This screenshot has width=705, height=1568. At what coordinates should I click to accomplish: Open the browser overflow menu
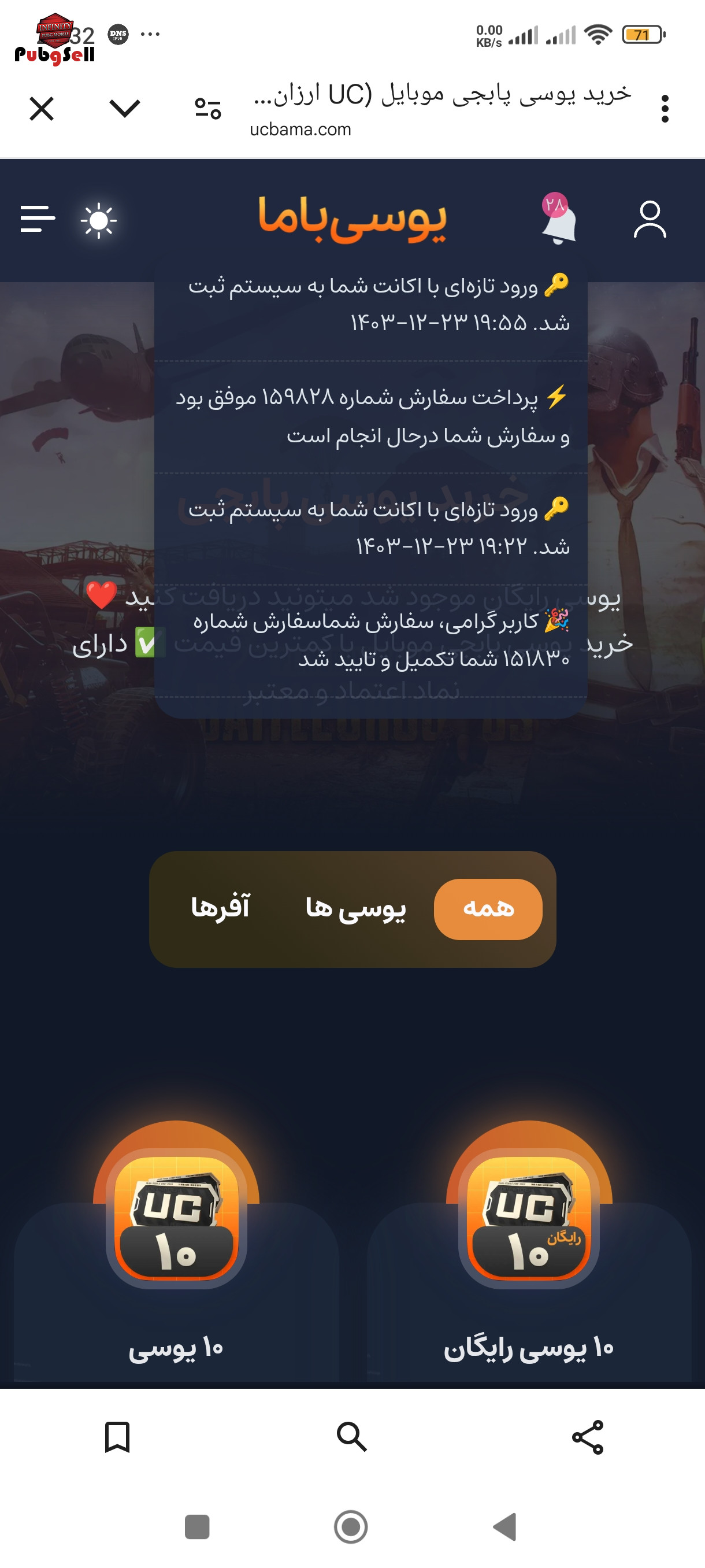665,109
